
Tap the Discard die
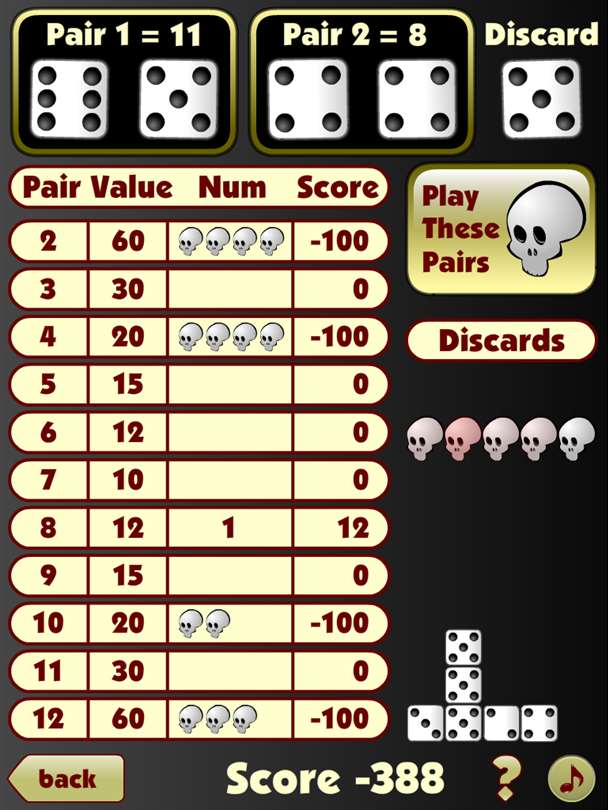541,99
